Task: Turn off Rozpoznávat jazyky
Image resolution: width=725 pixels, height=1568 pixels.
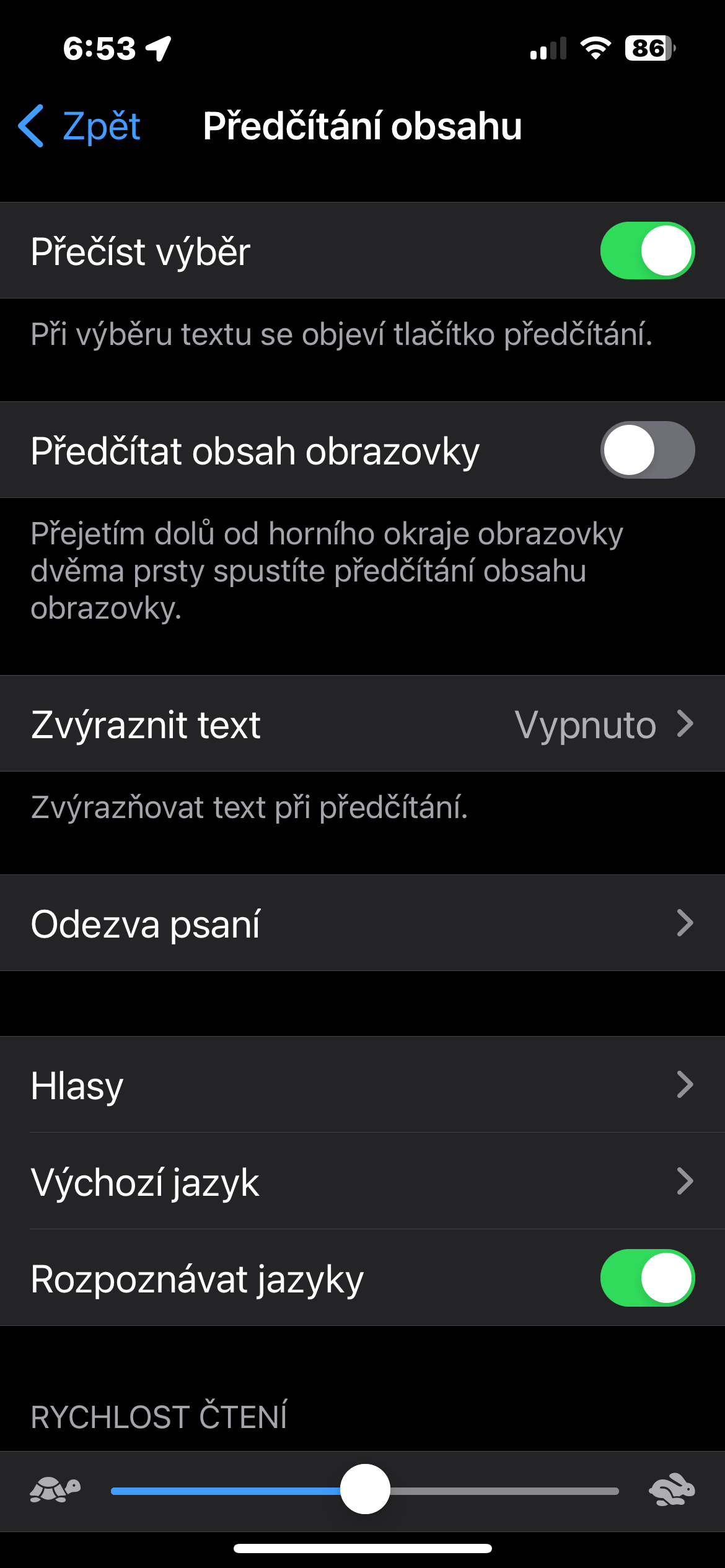Action: point(647,1278)
